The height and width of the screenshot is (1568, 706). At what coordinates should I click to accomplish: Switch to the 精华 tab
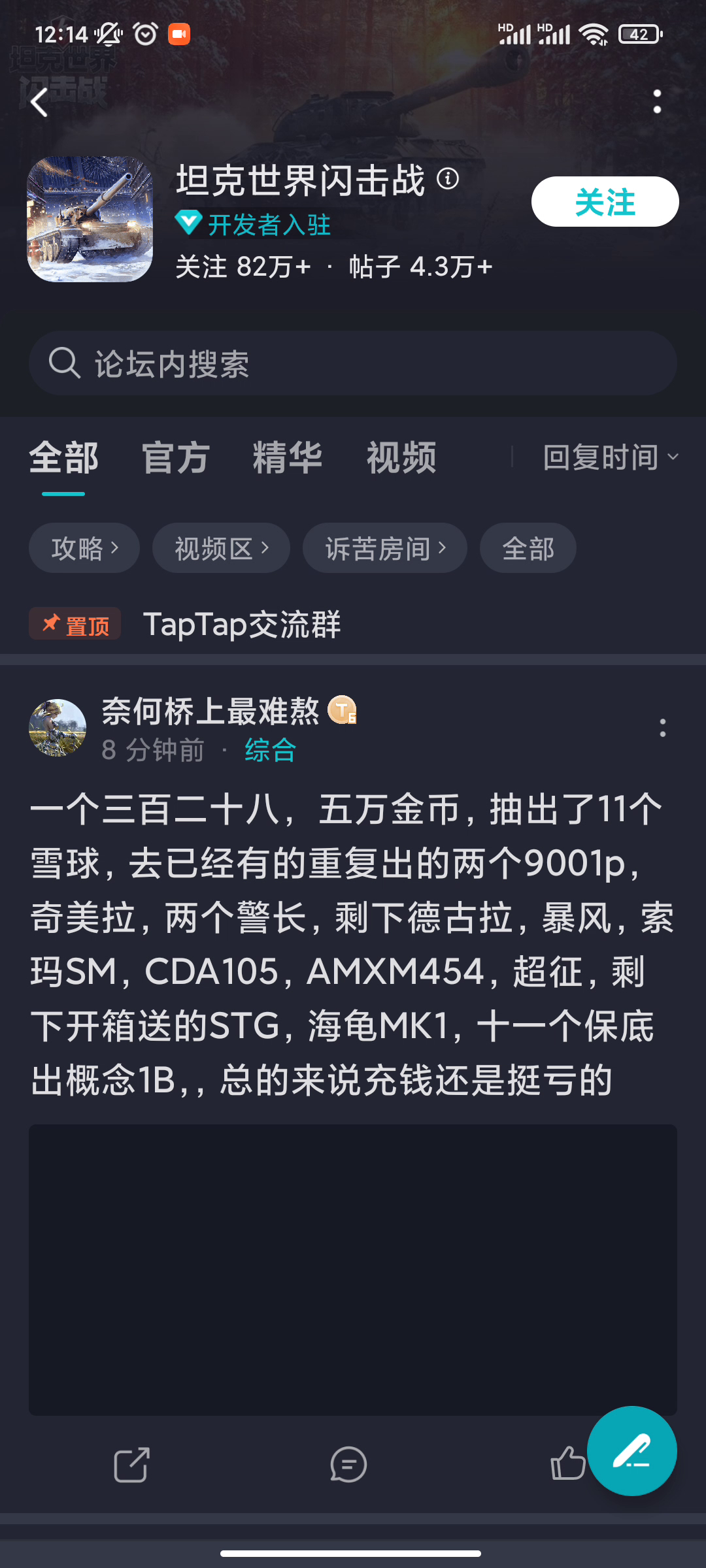pyautogui.click(x=288, y=457)
